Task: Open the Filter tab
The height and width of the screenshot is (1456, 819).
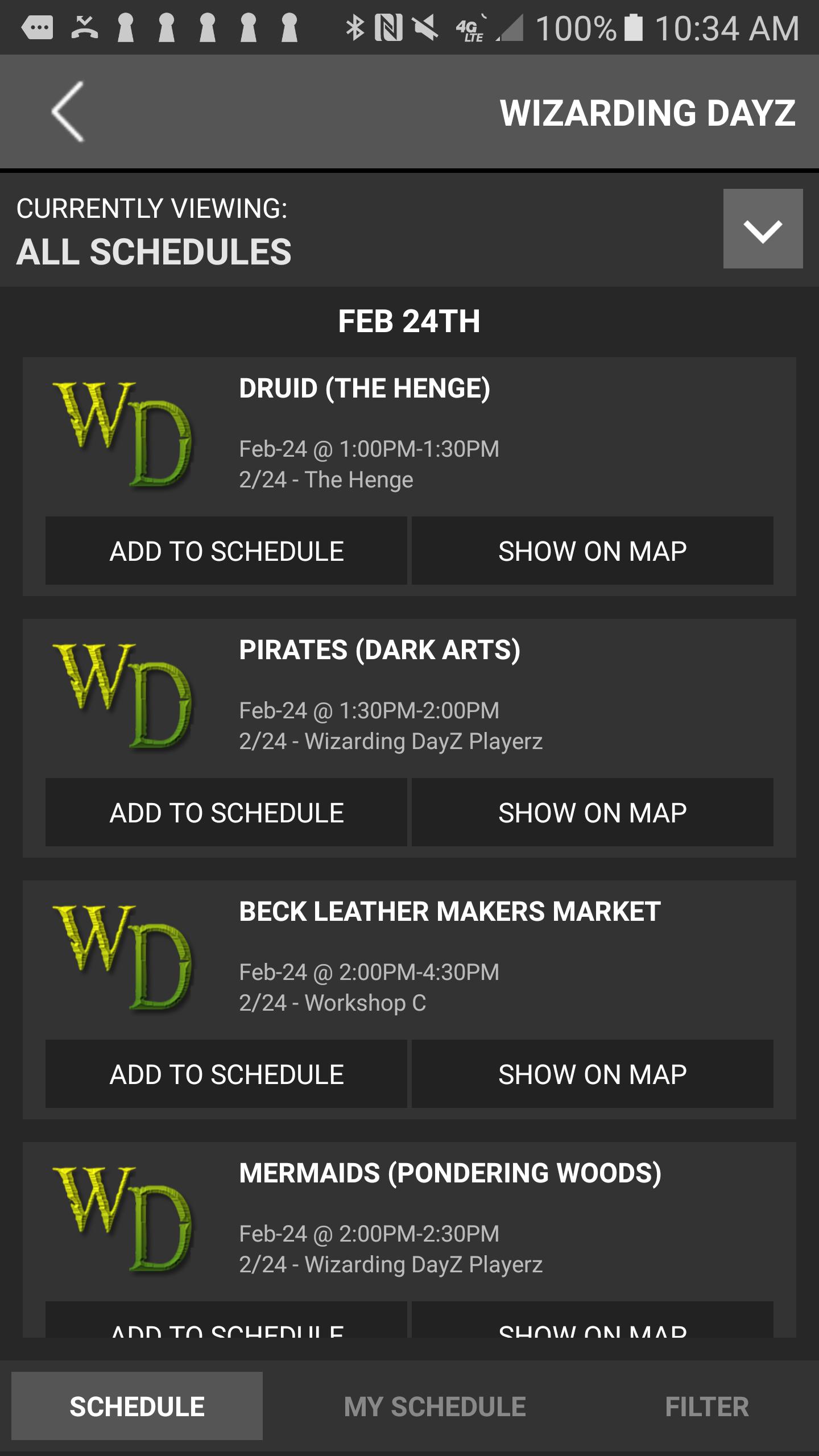Action: (x=706, y=1407)
